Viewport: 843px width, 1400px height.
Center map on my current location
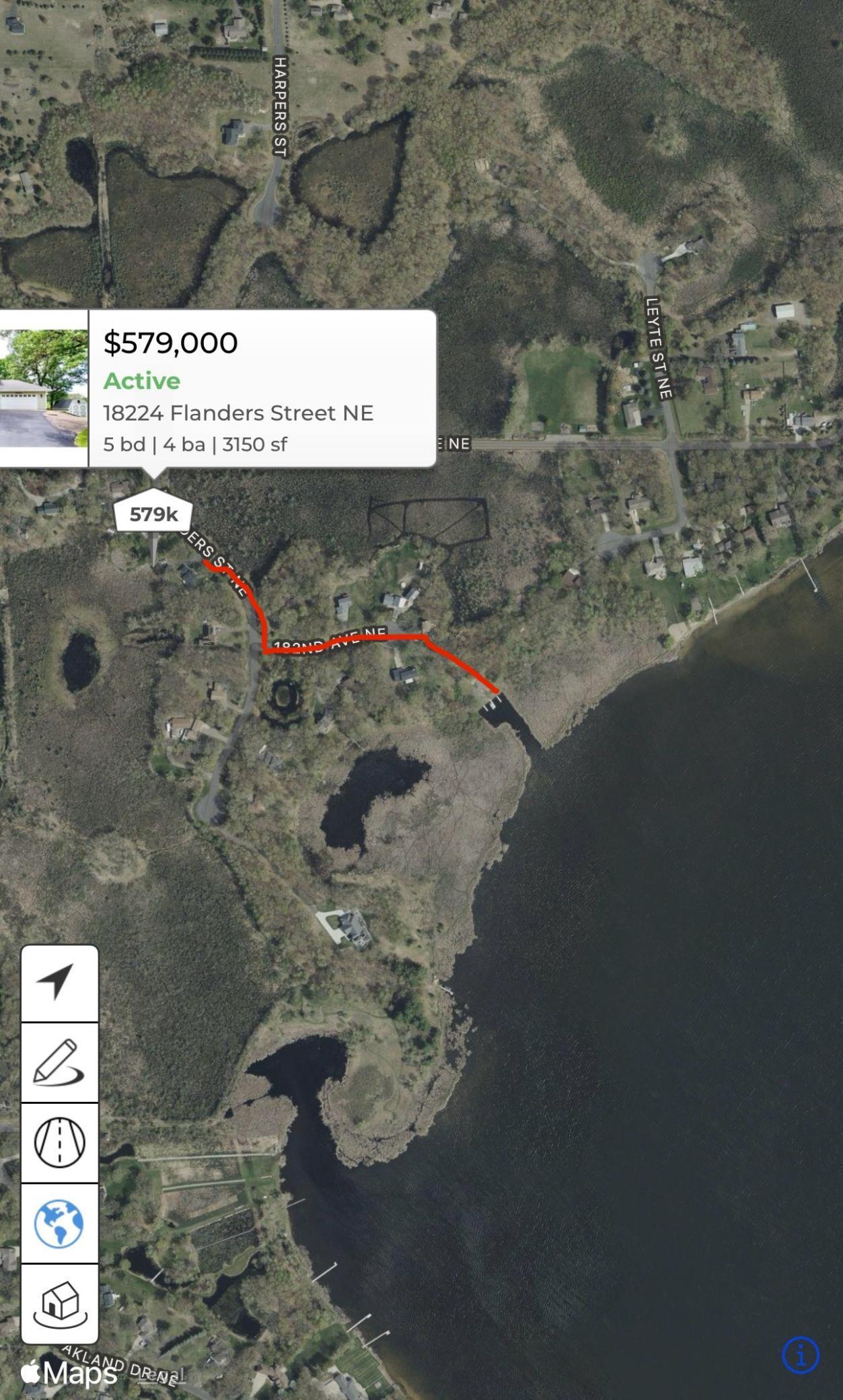coord(59,983)
